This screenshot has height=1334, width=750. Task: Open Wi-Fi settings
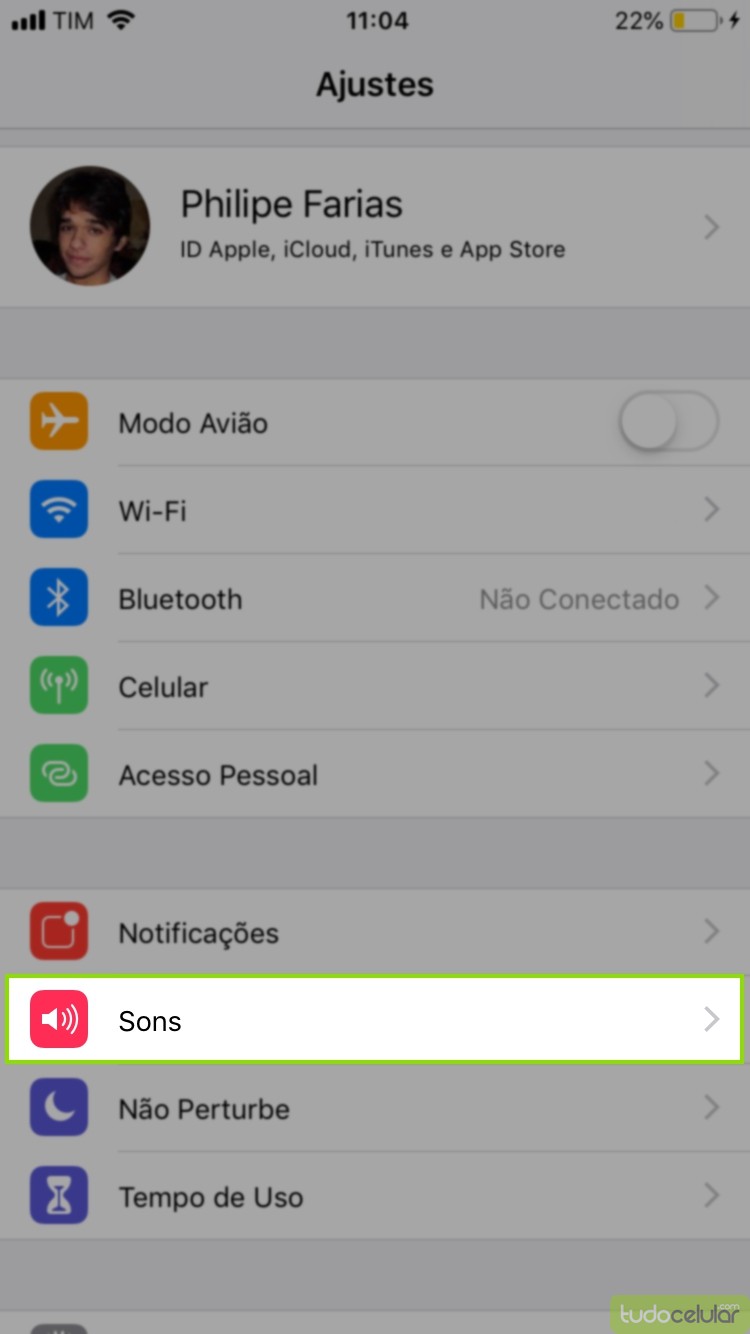click(x=375, y=511)
